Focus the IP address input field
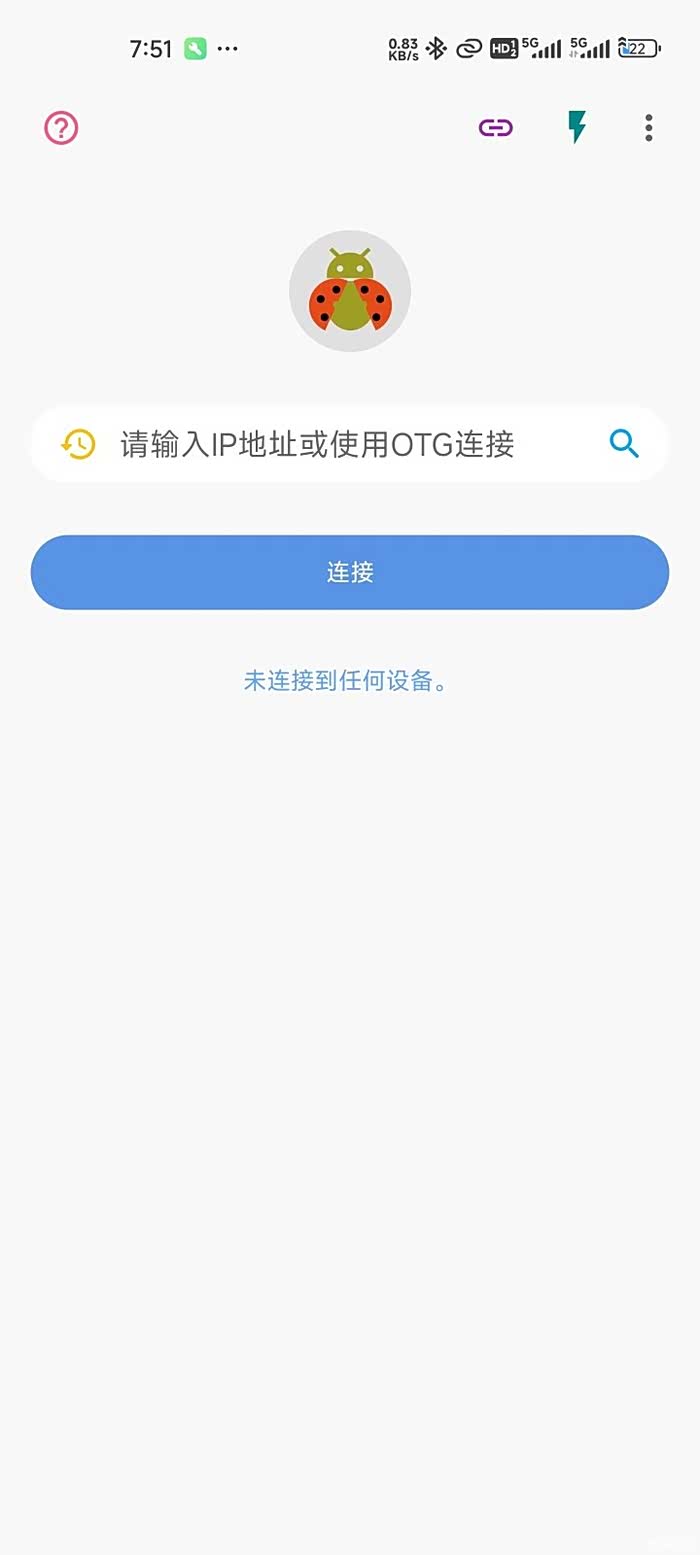Image resolution: width=700 pixels, height=1555 pixels. pyautogui.click(x=340, y=443)
